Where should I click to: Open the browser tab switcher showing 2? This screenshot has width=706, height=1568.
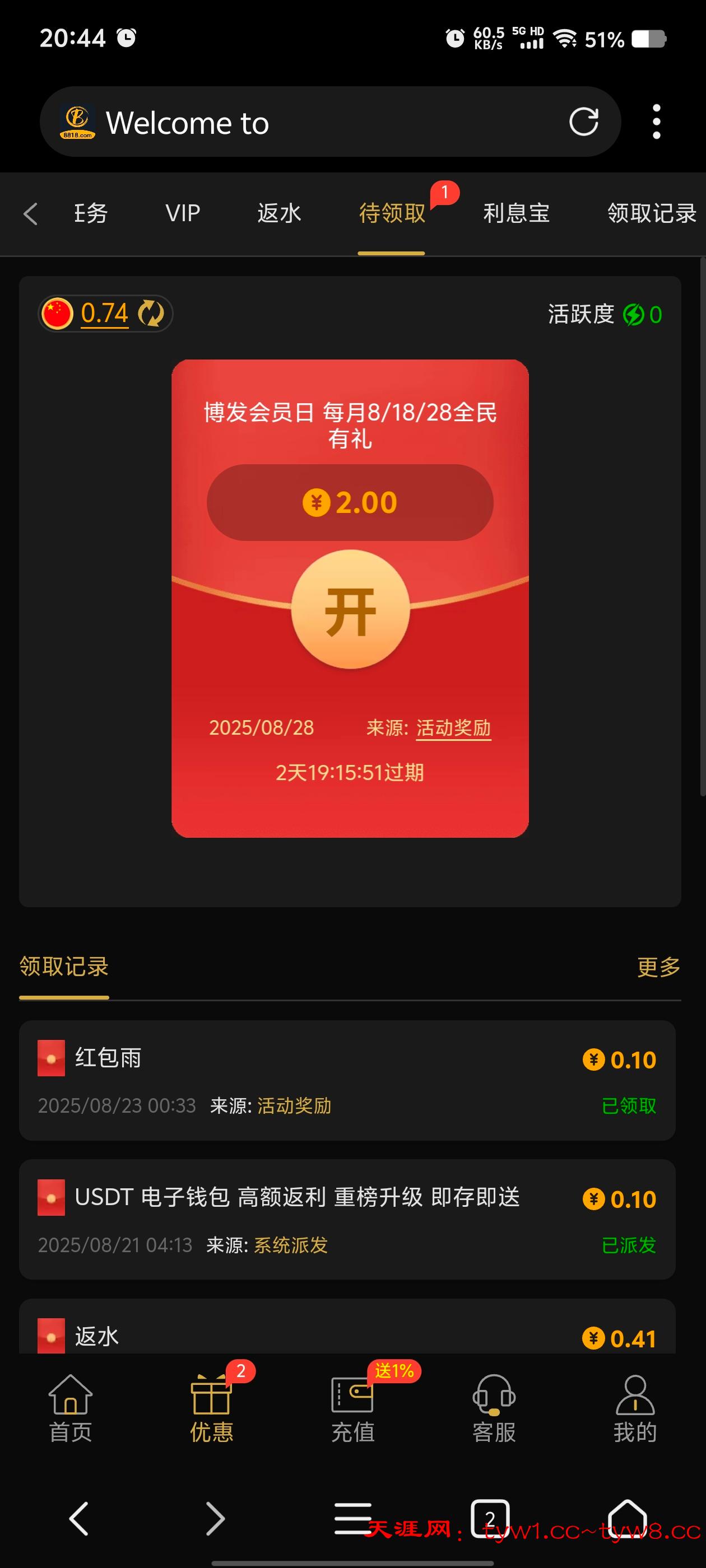pyautogui.click(x=490, y=1518)
